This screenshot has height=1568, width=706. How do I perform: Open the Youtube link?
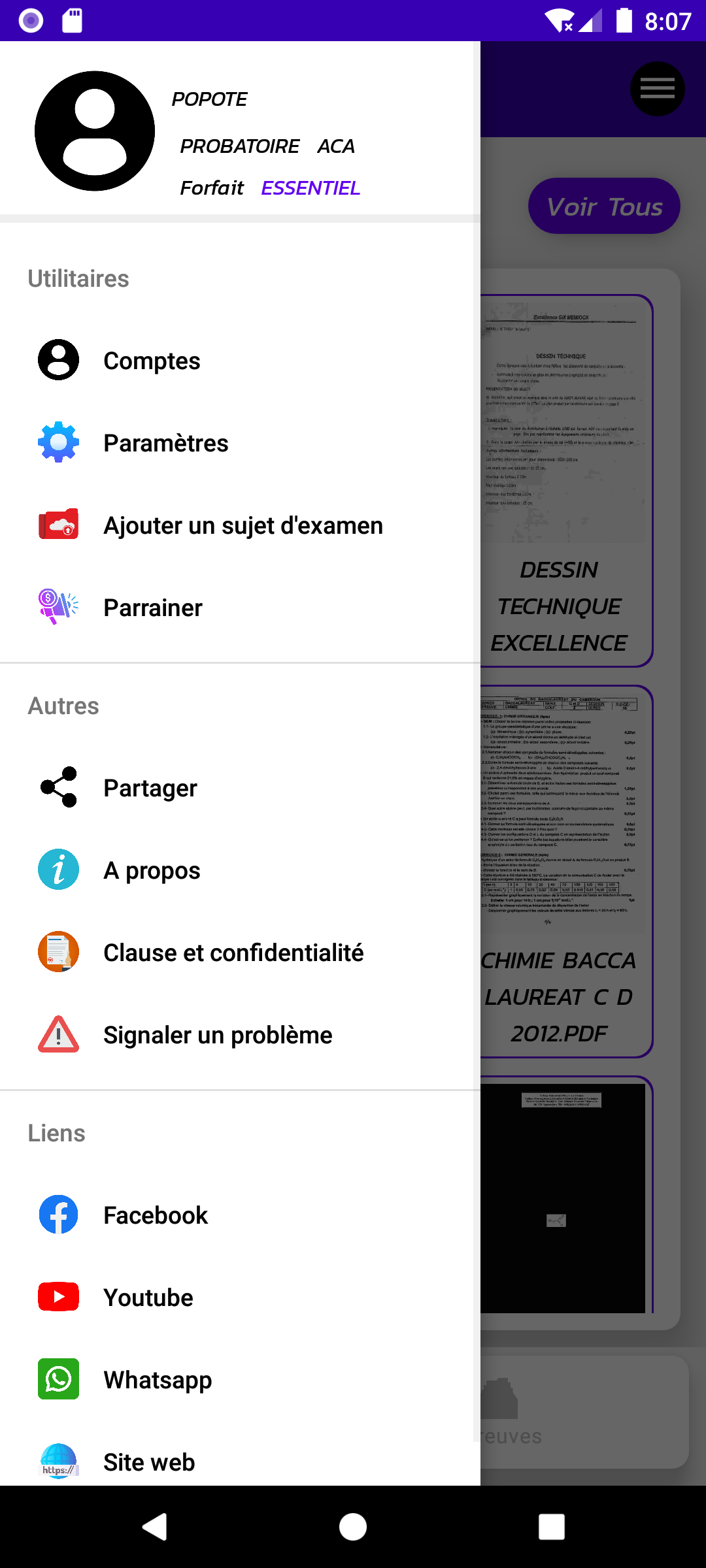[x=240, y=1298]
